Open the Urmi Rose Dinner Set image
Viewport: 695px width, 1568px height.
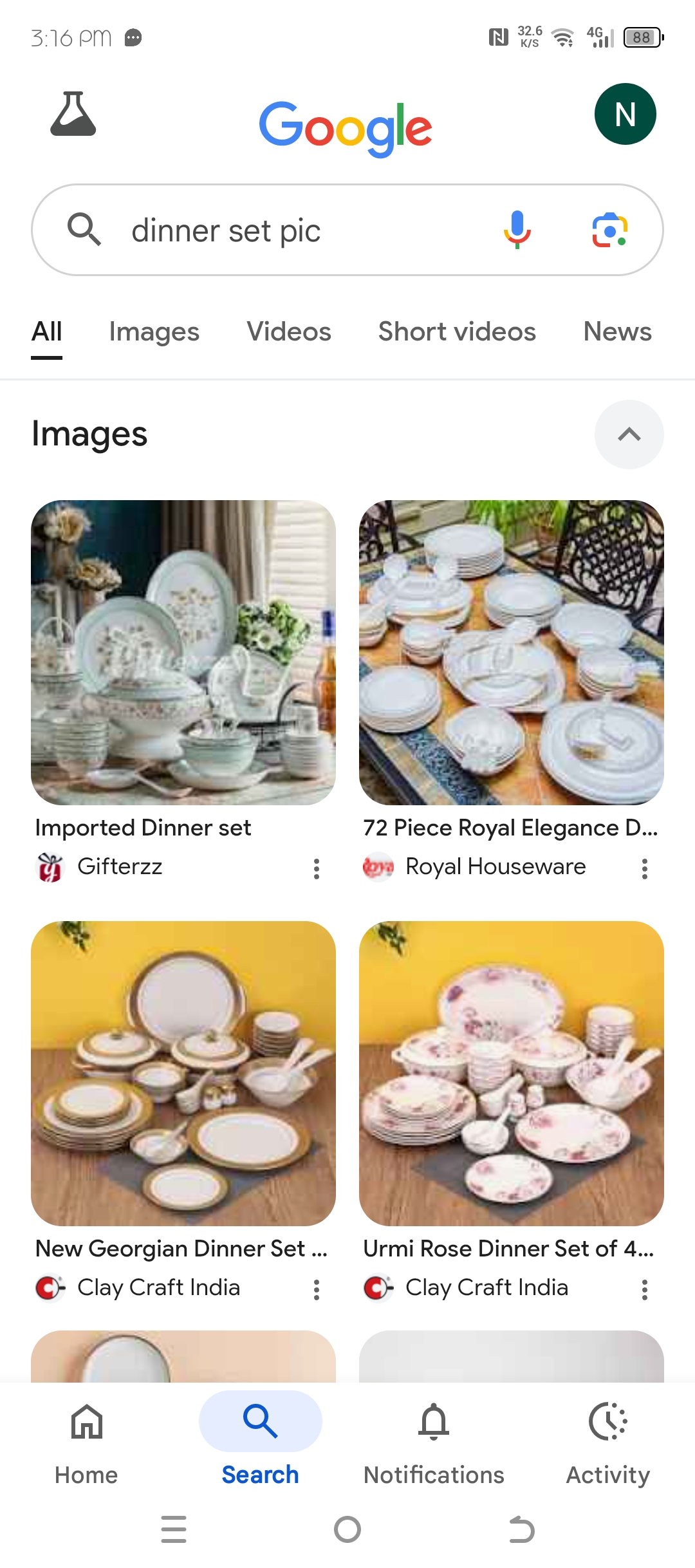click(x=511, y=1073)
